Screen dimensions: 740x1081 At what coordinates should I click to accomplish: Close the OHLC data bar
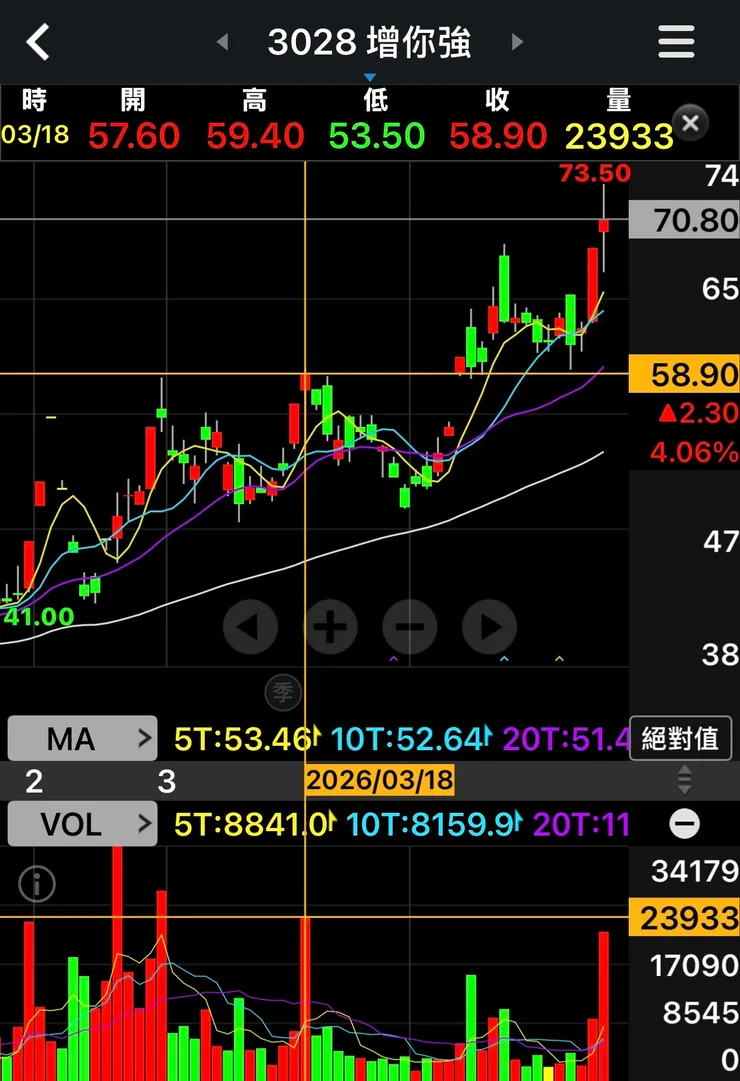click(690, 123)
